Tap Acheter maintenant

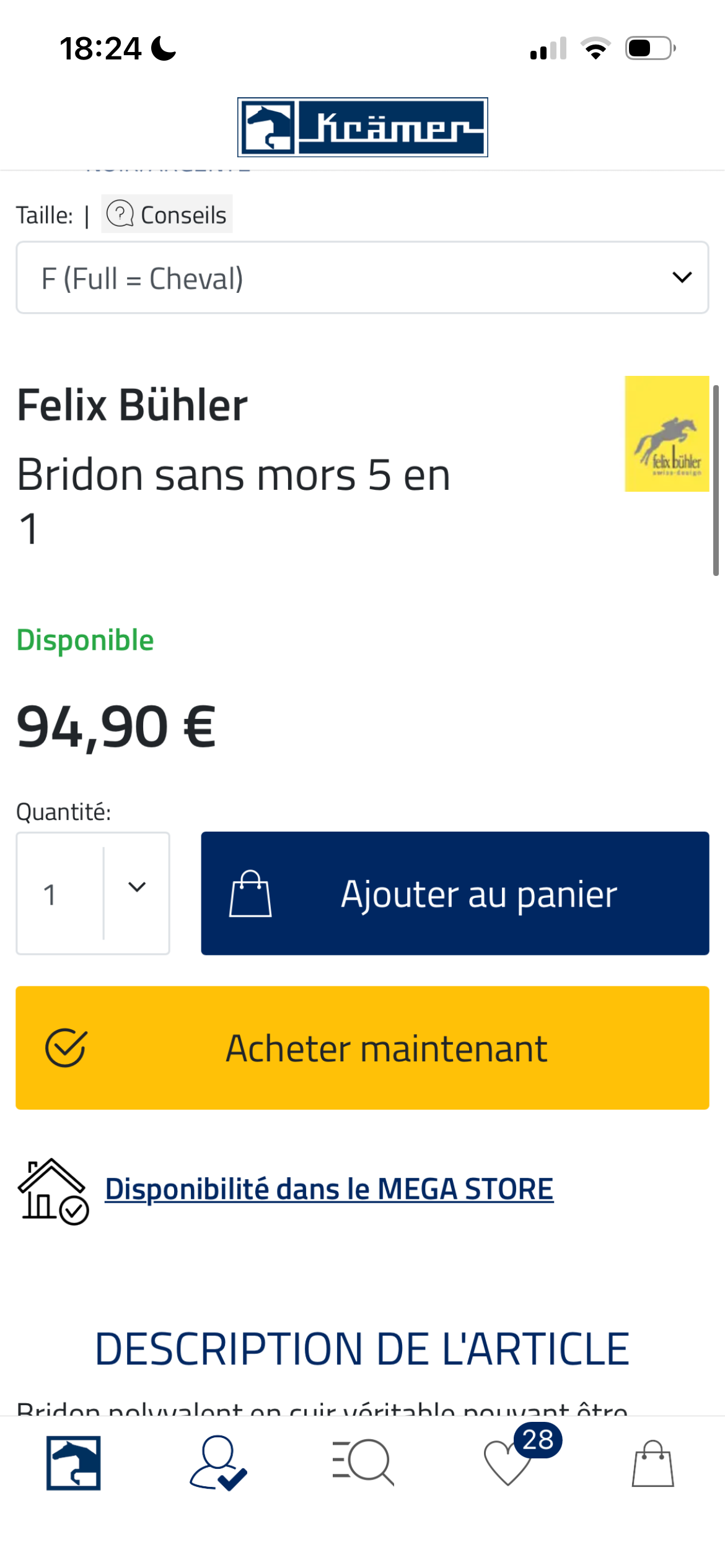coord(362,1048)
